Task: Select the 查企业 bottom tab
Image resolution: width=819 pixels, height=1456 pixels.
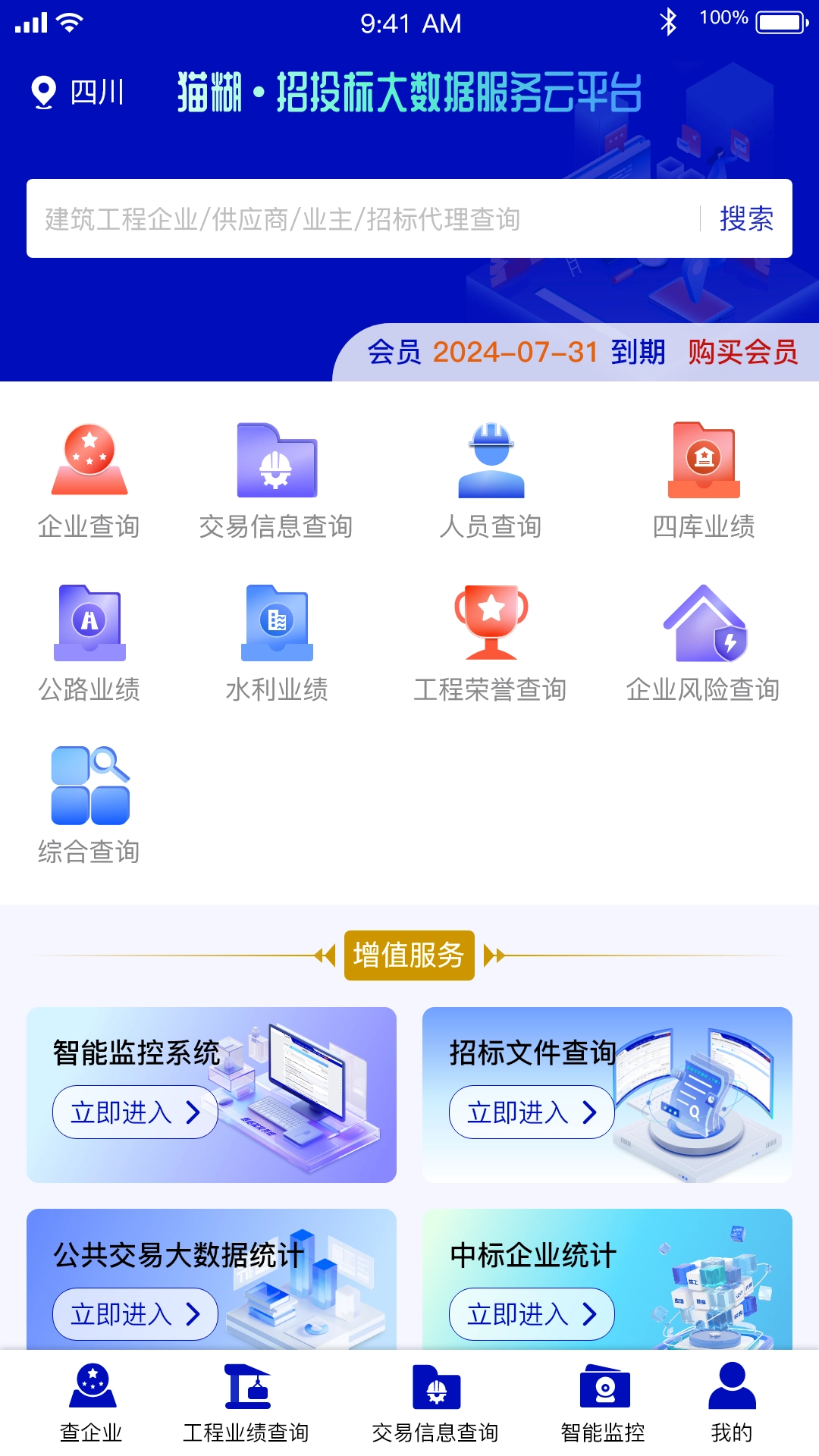Action: [91, 1407]
